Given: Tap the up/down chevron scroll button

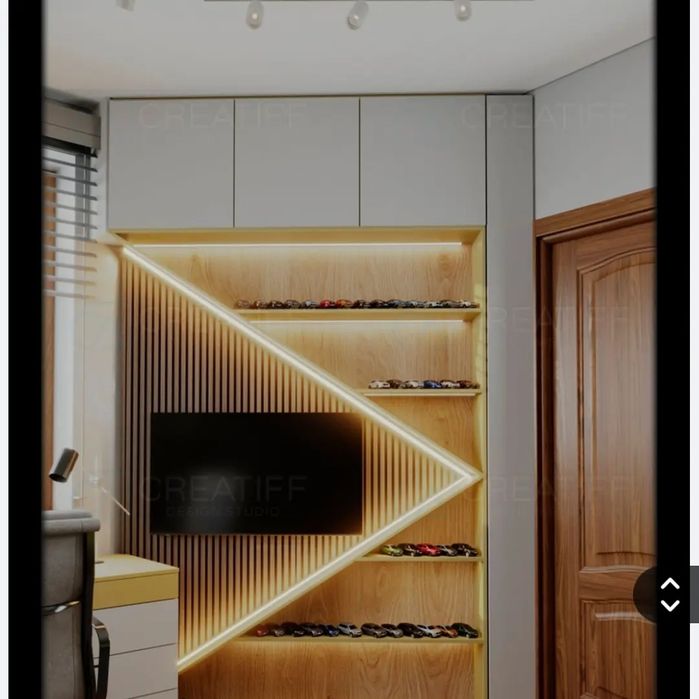Looking at the screenshot, I should click(669, 594).
